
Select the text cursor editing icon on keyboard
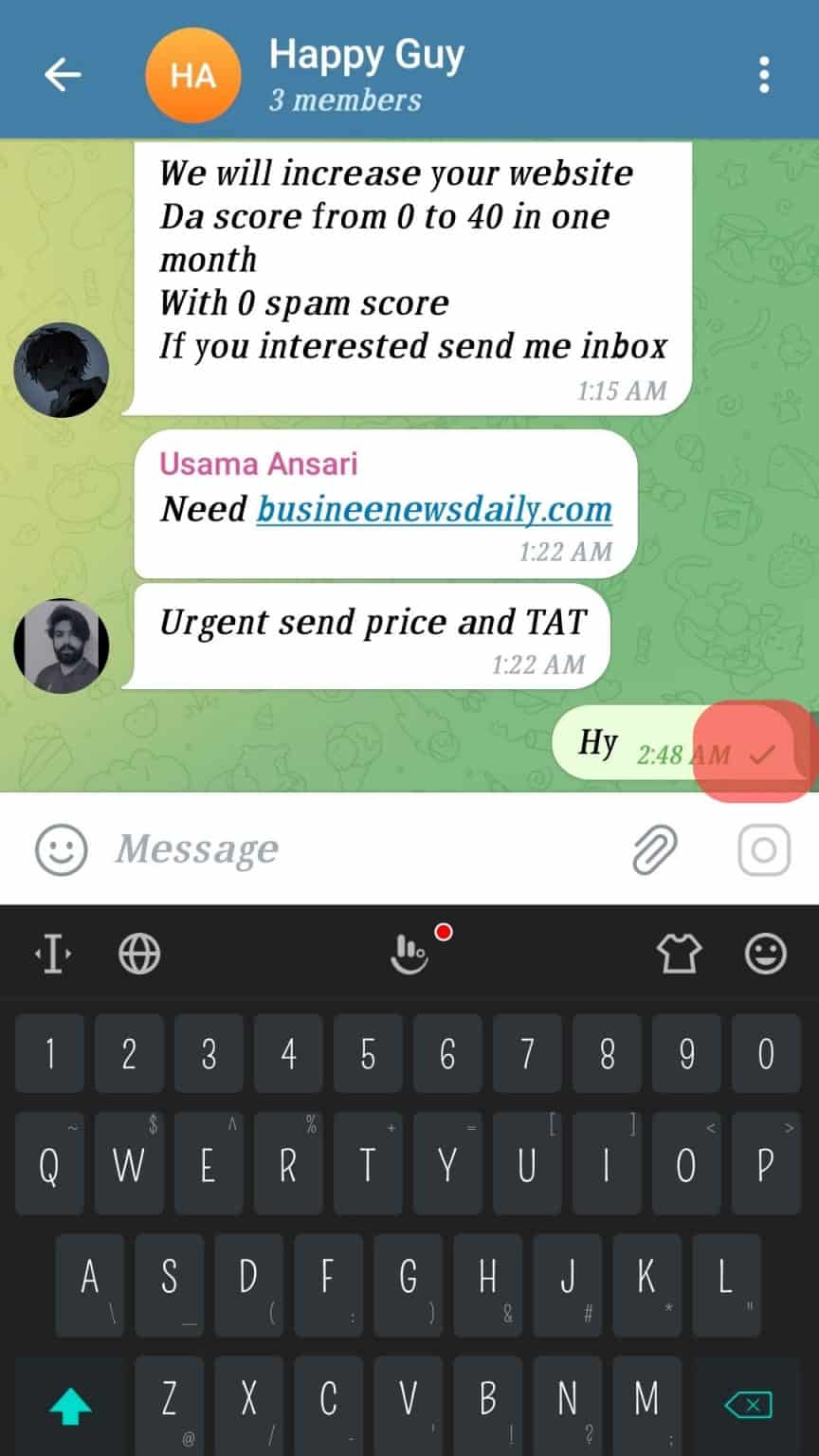click(x=52, y=954)
